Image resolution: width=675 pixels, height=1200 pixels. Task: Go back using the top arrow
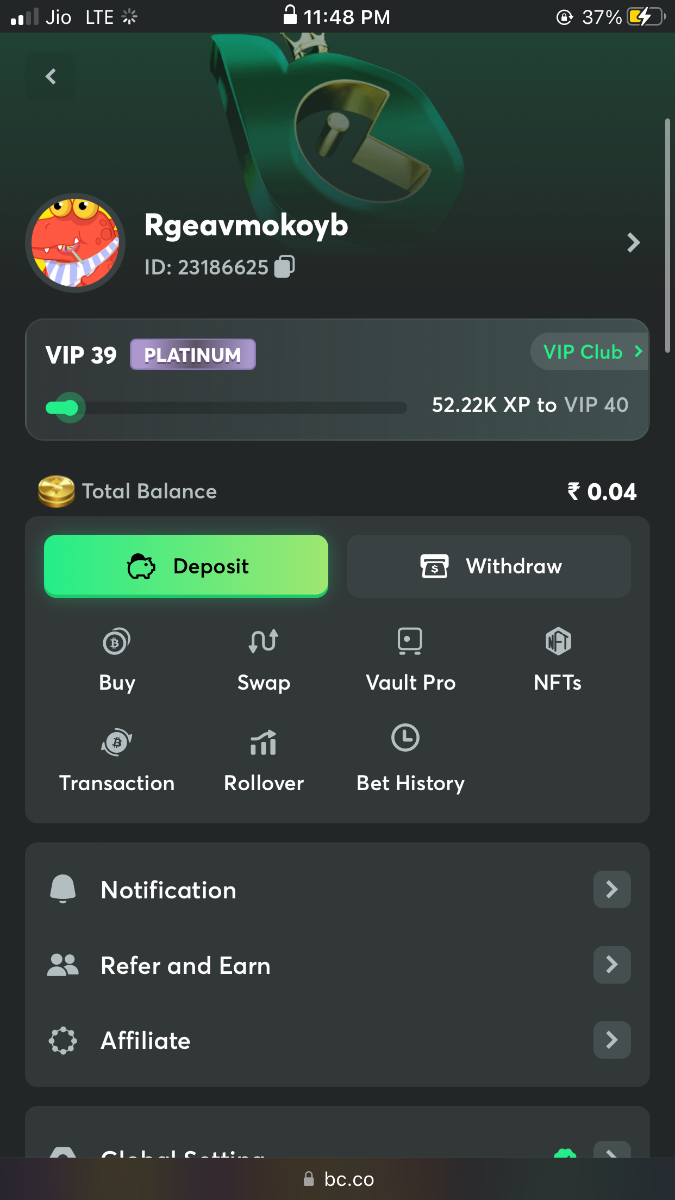click(51, 76)
